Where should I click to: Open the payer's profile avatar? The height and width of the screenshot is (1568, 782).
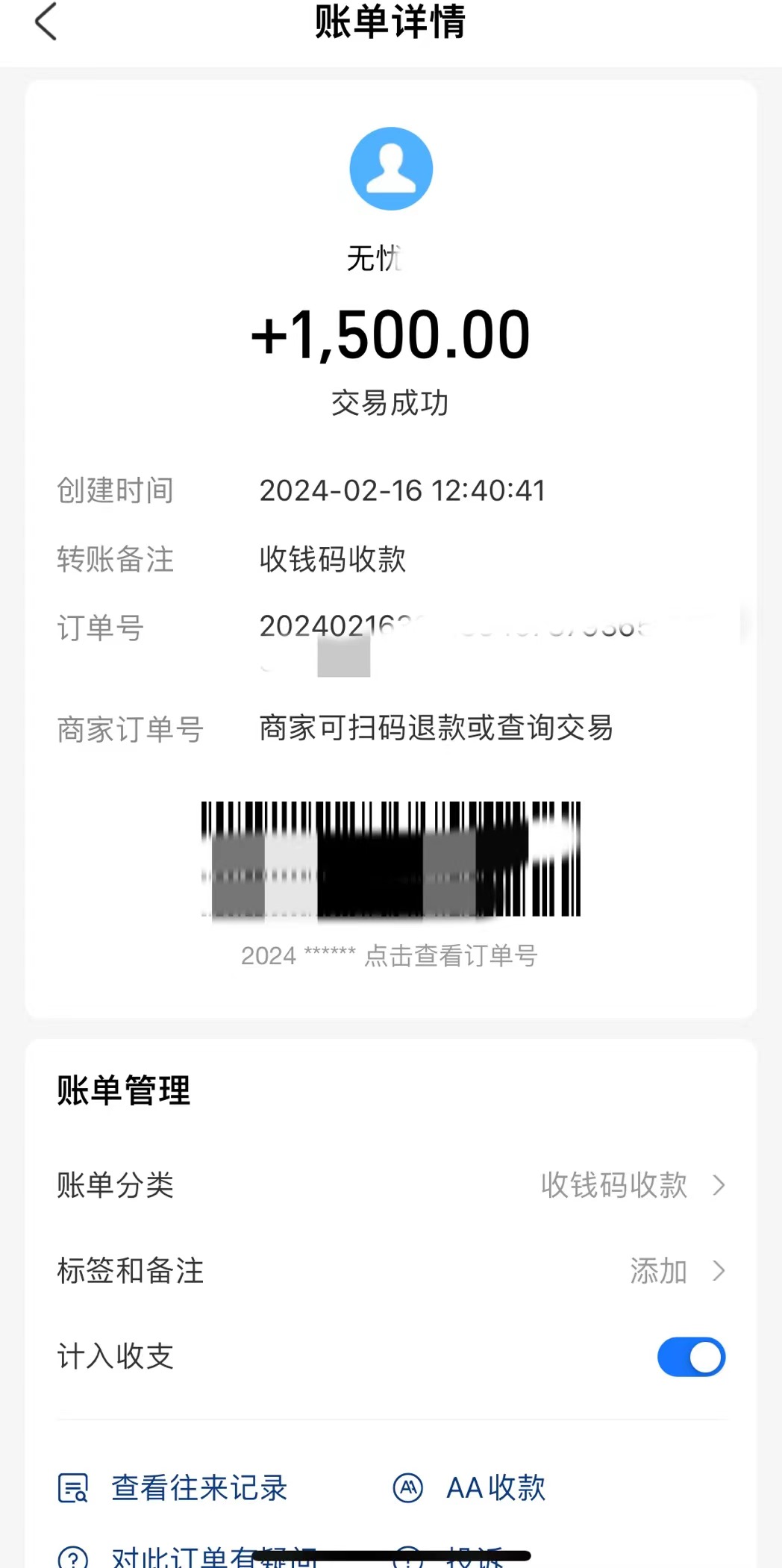tap(391, 169)
